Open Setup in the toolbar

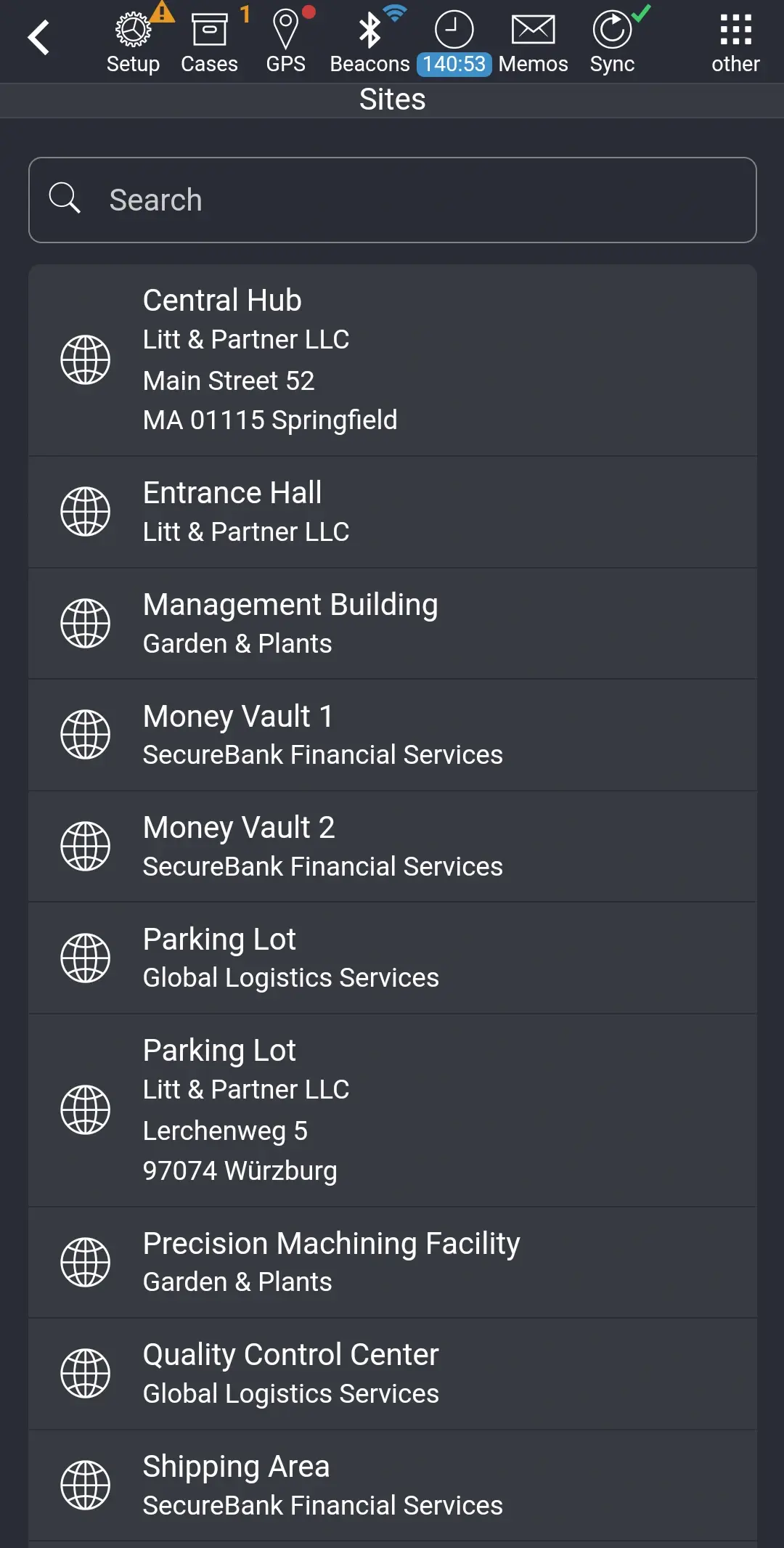point(133,42)
